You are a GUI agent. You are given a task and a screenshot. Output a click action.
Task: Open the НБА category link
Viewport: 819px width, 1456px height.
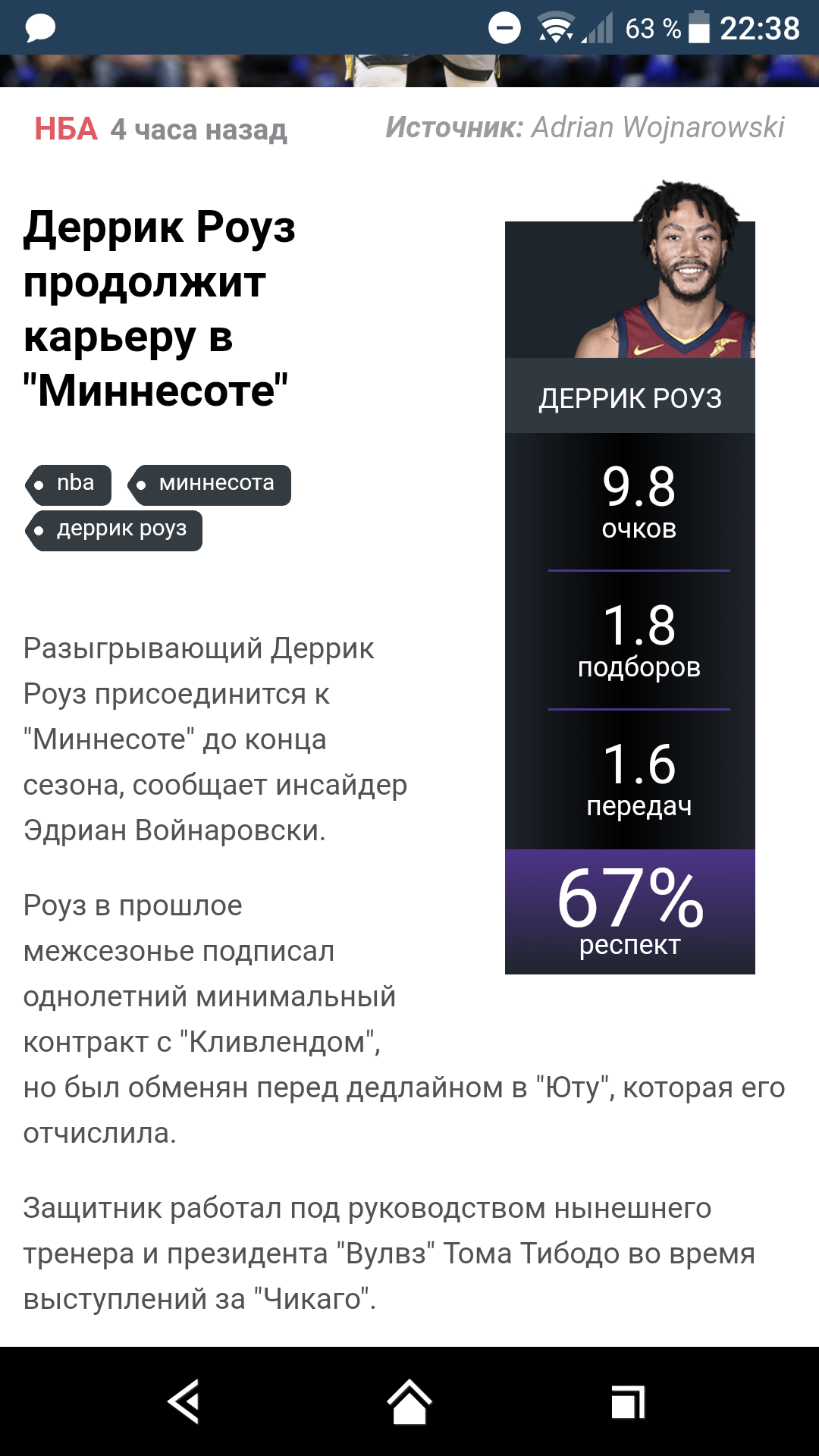66,129
